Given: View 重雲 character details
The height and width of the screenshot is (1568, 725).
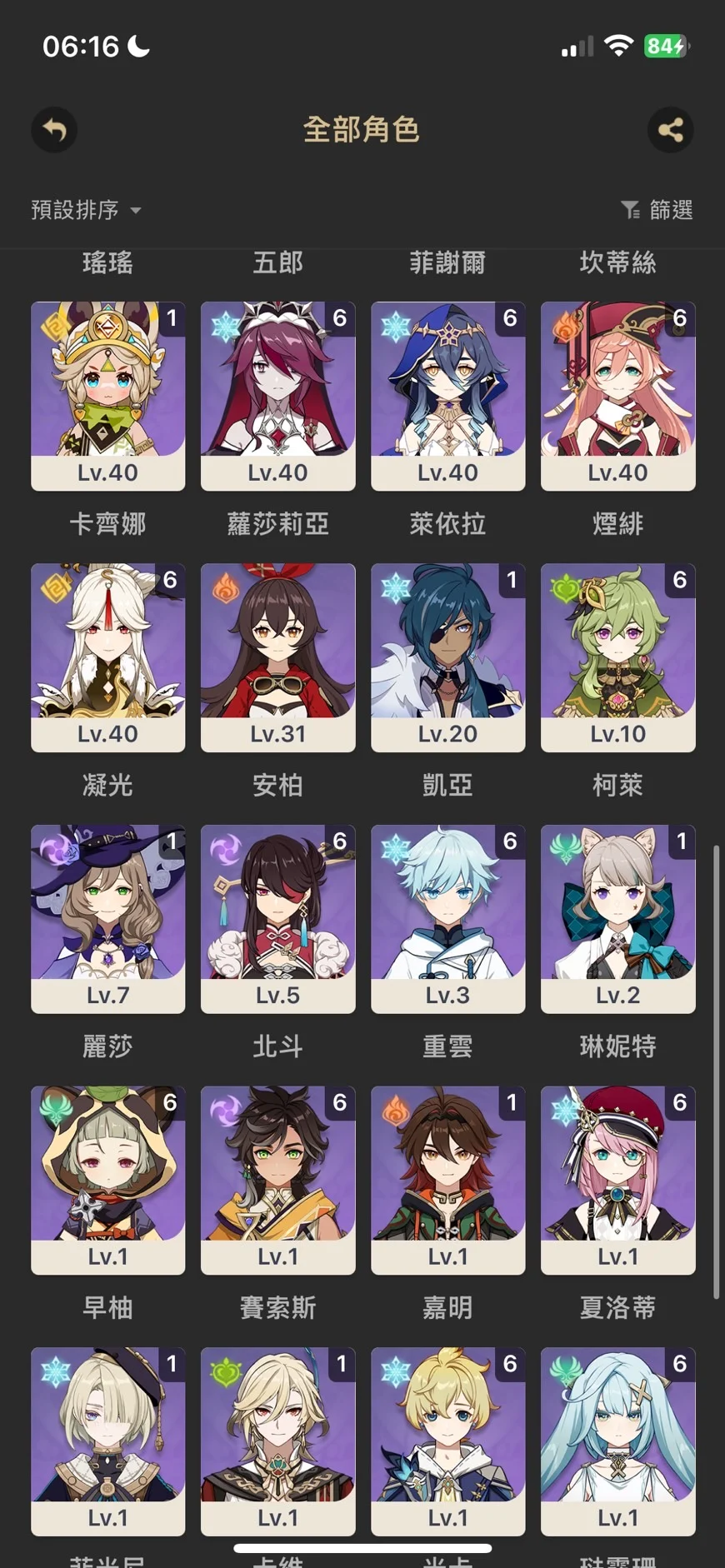Looking at the screenshot, I should pyautogui.click(x=447, y=919).
